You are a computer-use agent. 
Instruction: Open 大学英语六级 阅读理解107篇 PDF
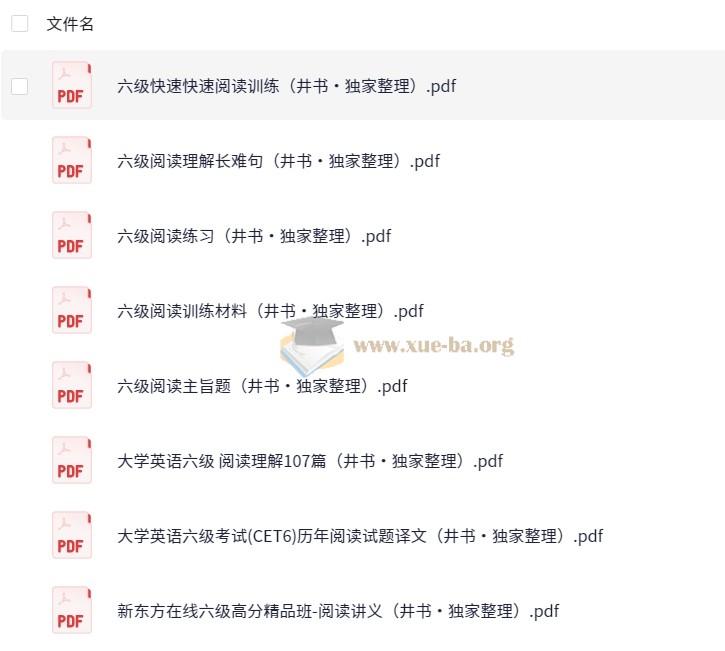pos(310,461)
